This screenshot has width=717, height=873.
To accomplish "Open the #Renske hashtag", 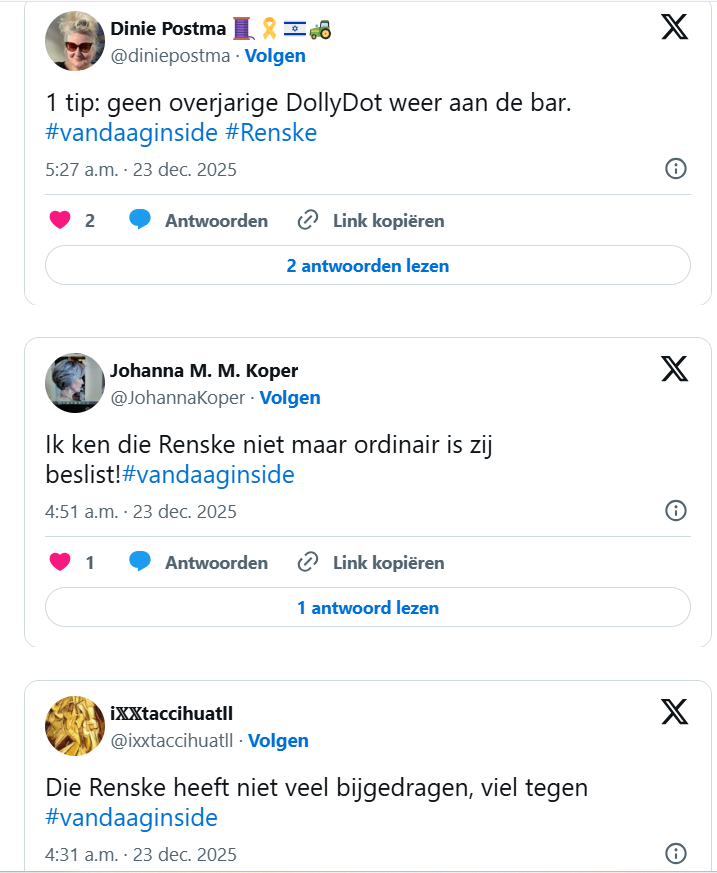I will [x=271, y=132].
